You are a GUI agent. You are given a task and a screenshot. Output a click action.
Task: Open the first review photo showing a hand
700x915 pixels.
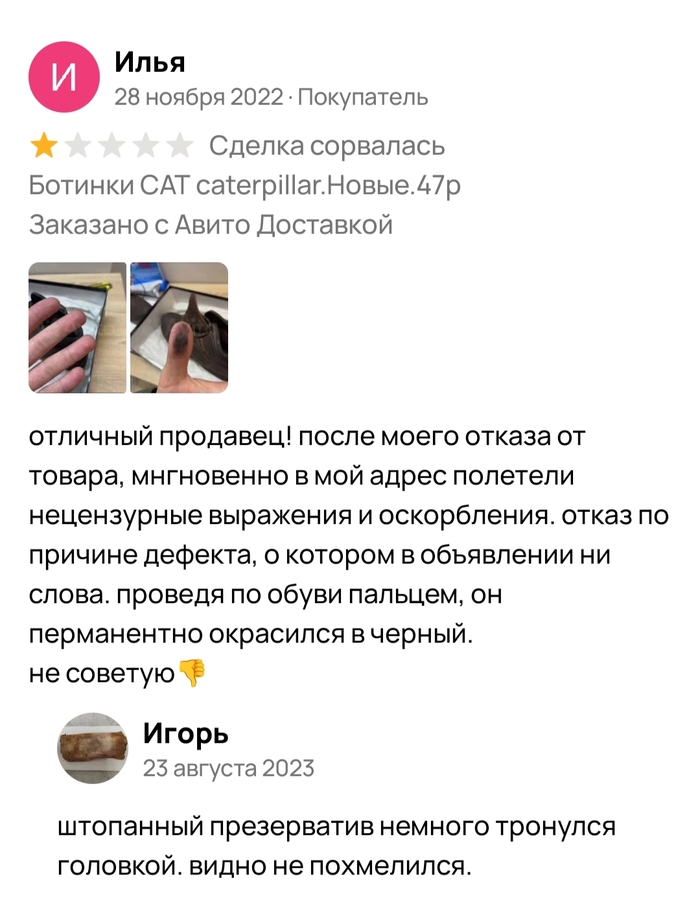[77, 328]
